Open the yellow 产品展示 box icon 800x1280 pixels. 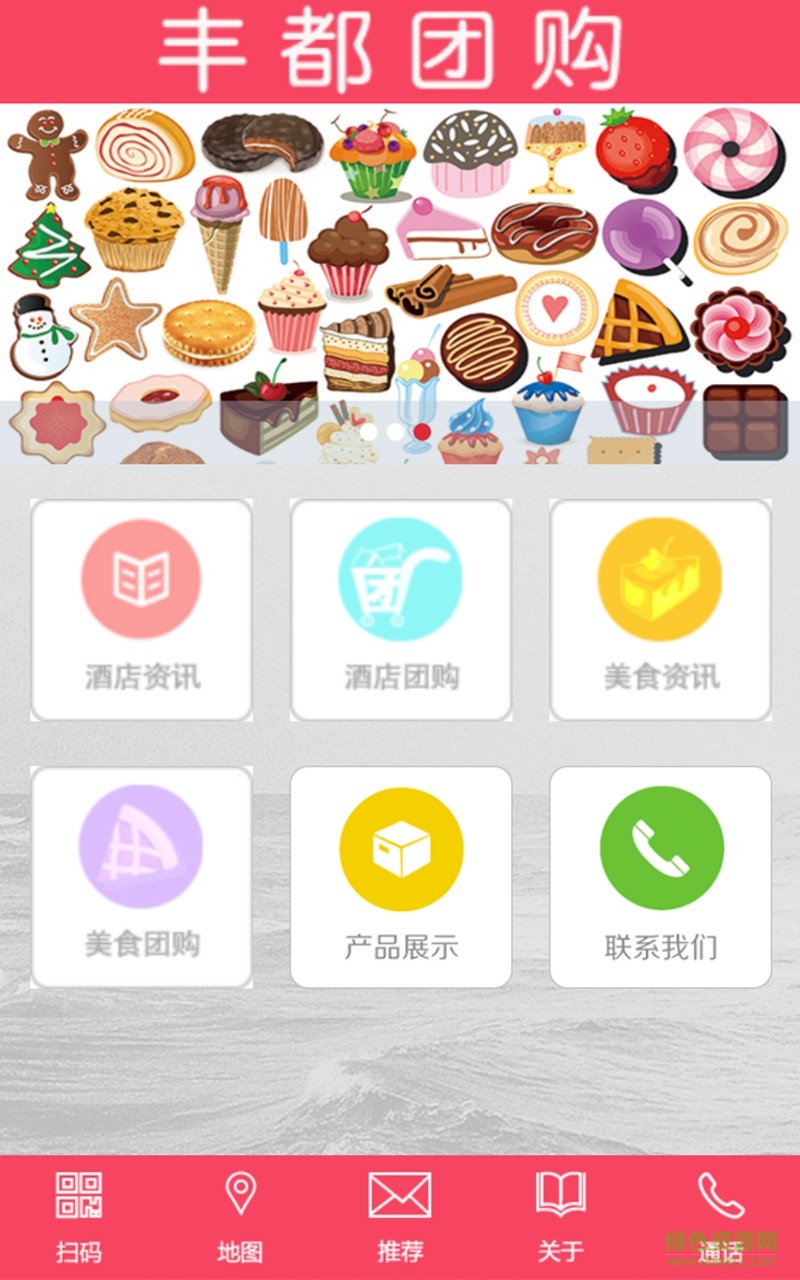click(x=400, y=847)
